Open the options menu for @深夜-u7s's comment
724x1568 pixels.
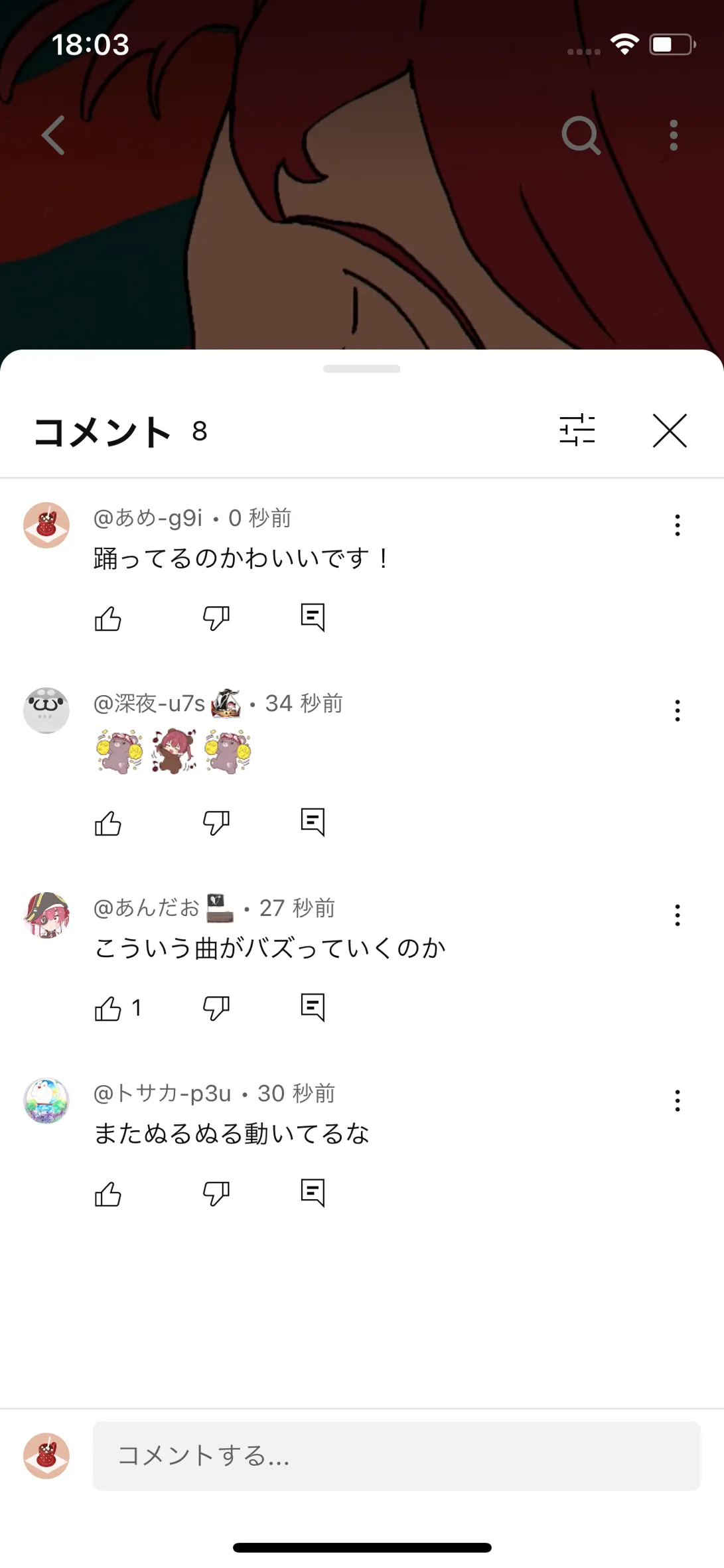click(x=678, y=711)
